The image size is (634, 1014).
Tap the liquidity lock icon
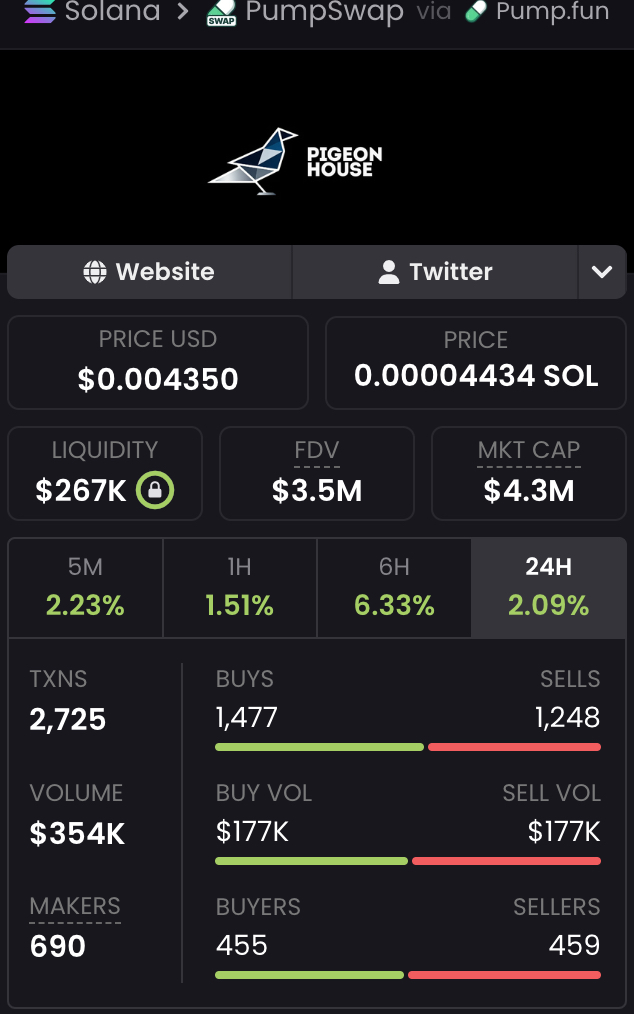pos(156,490)
